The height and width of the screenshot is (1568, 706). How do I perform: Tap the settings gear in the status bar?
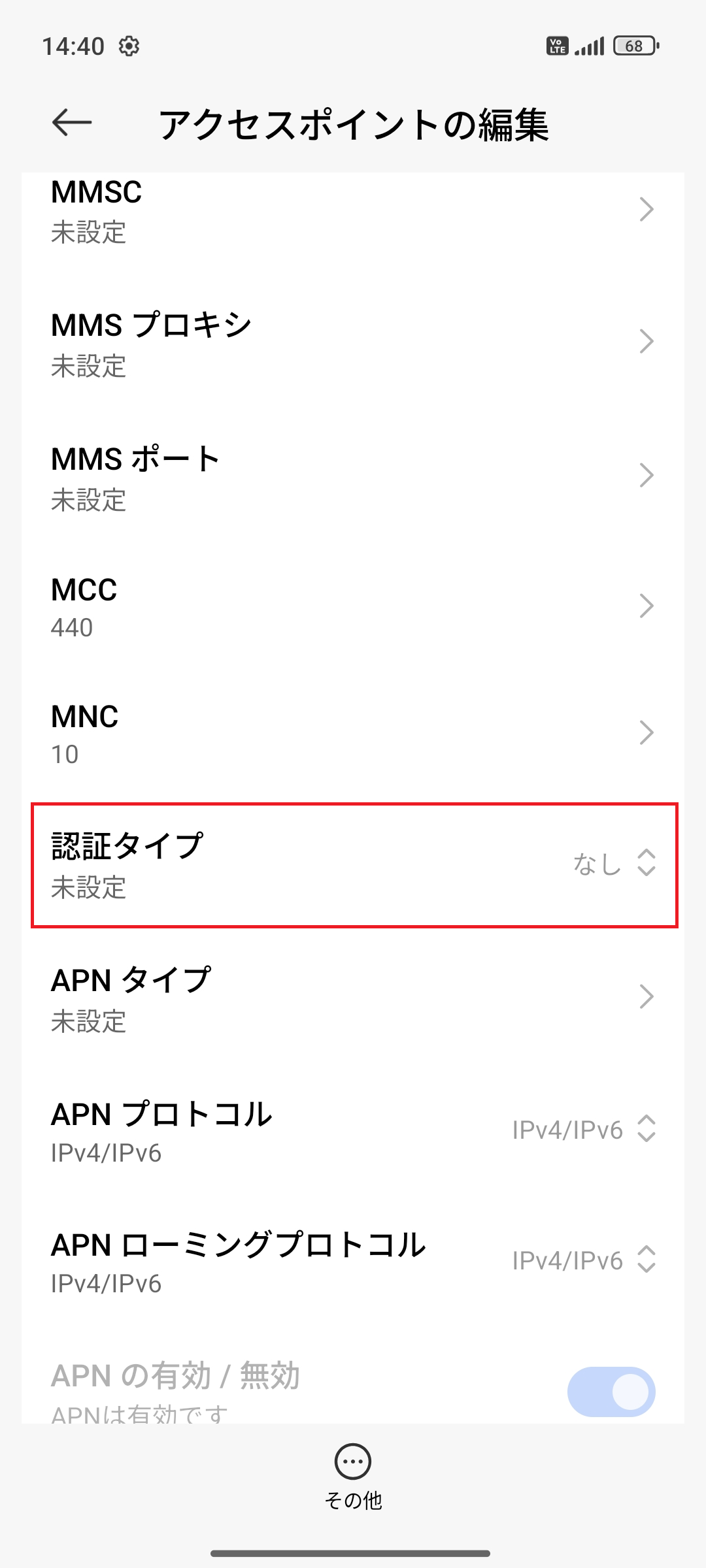pos(129,44)
